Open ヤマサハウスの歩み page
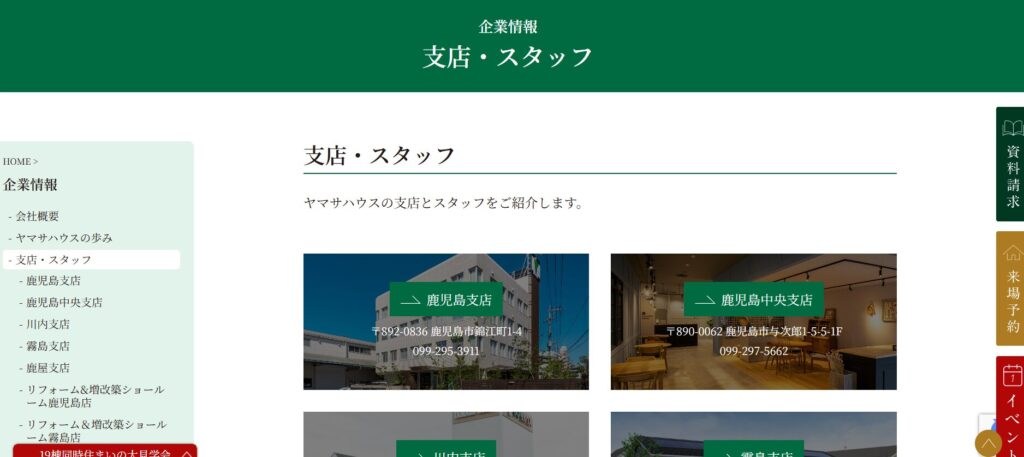This screenshot has height=457, width=1024. (x=64, y=238)
